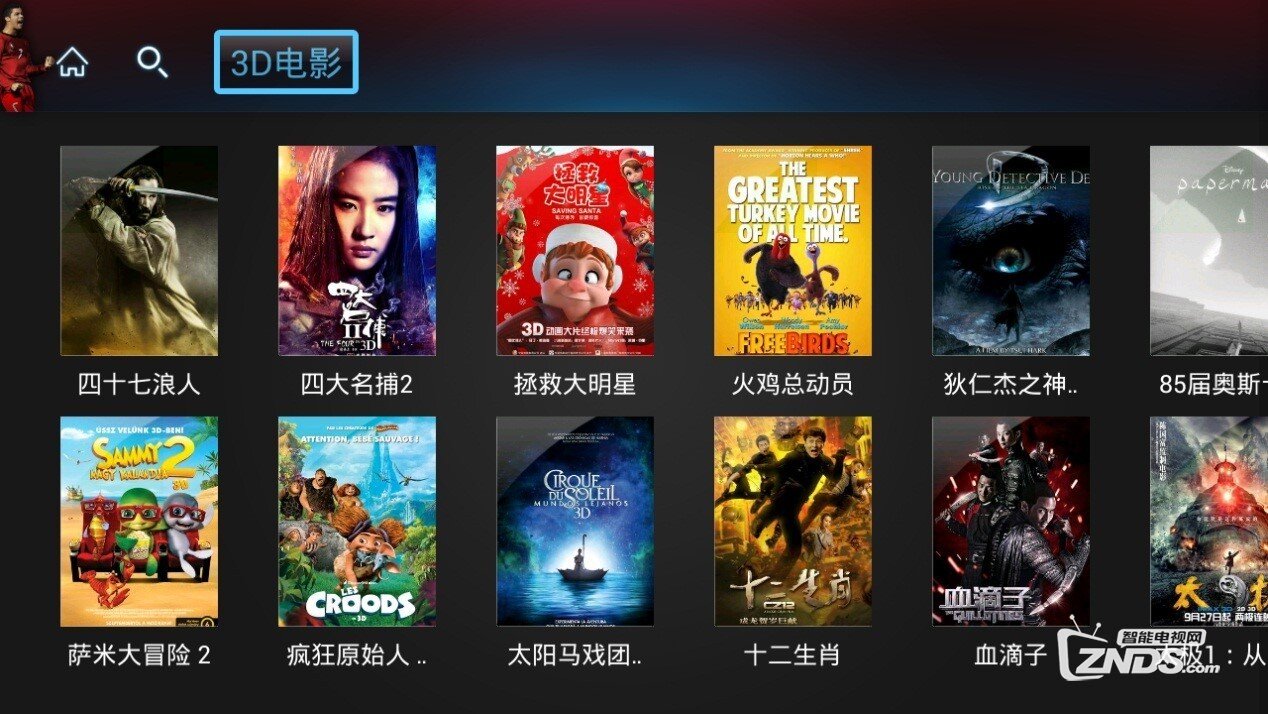Select the 3D电影 category tab
The image size is (1268, 714).
(x=286, y=63)
